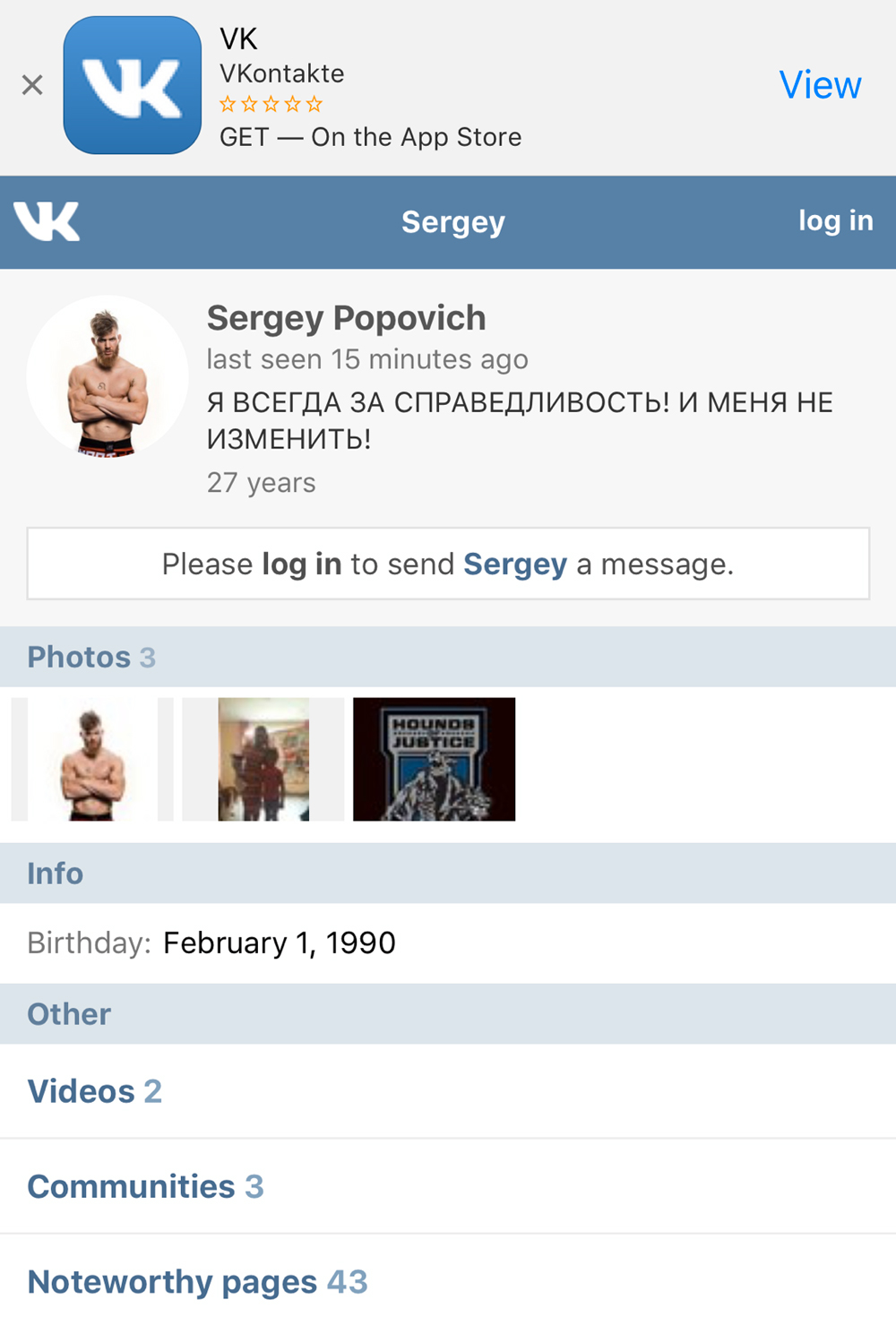Tap log in on the header bar
This screenshot has height=1317, width=896.
pyautogui.click(x=835, y=220)
